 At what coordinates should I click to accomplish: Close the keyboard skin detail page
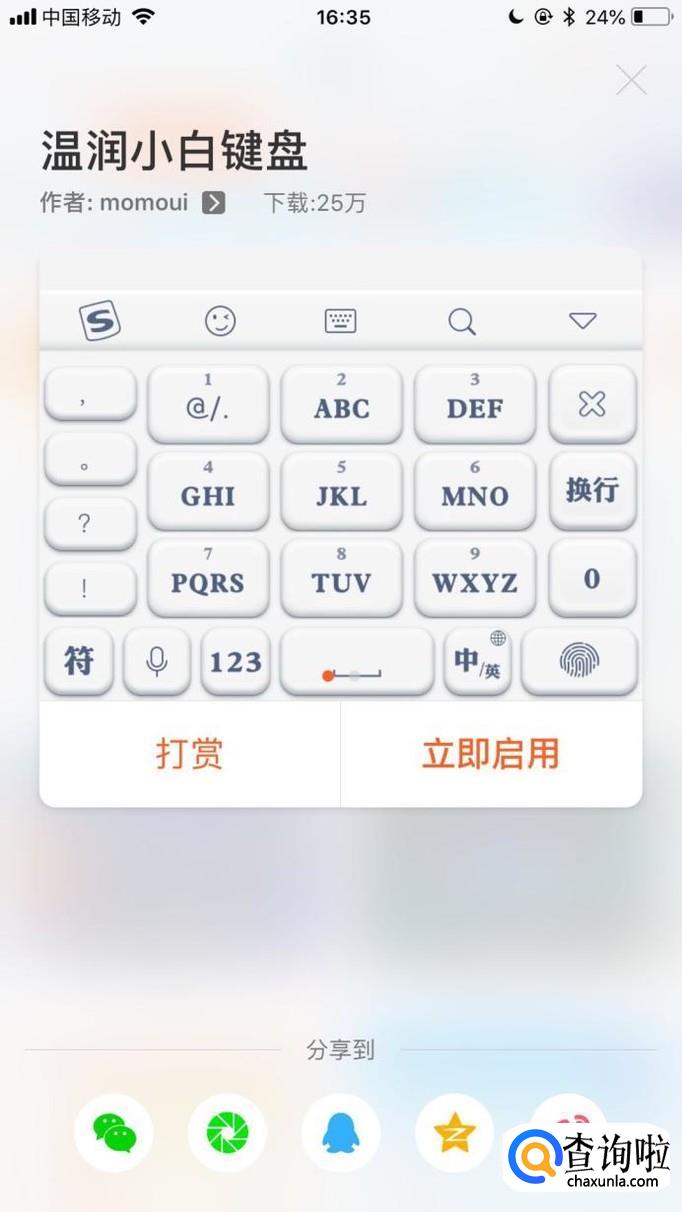631,80
